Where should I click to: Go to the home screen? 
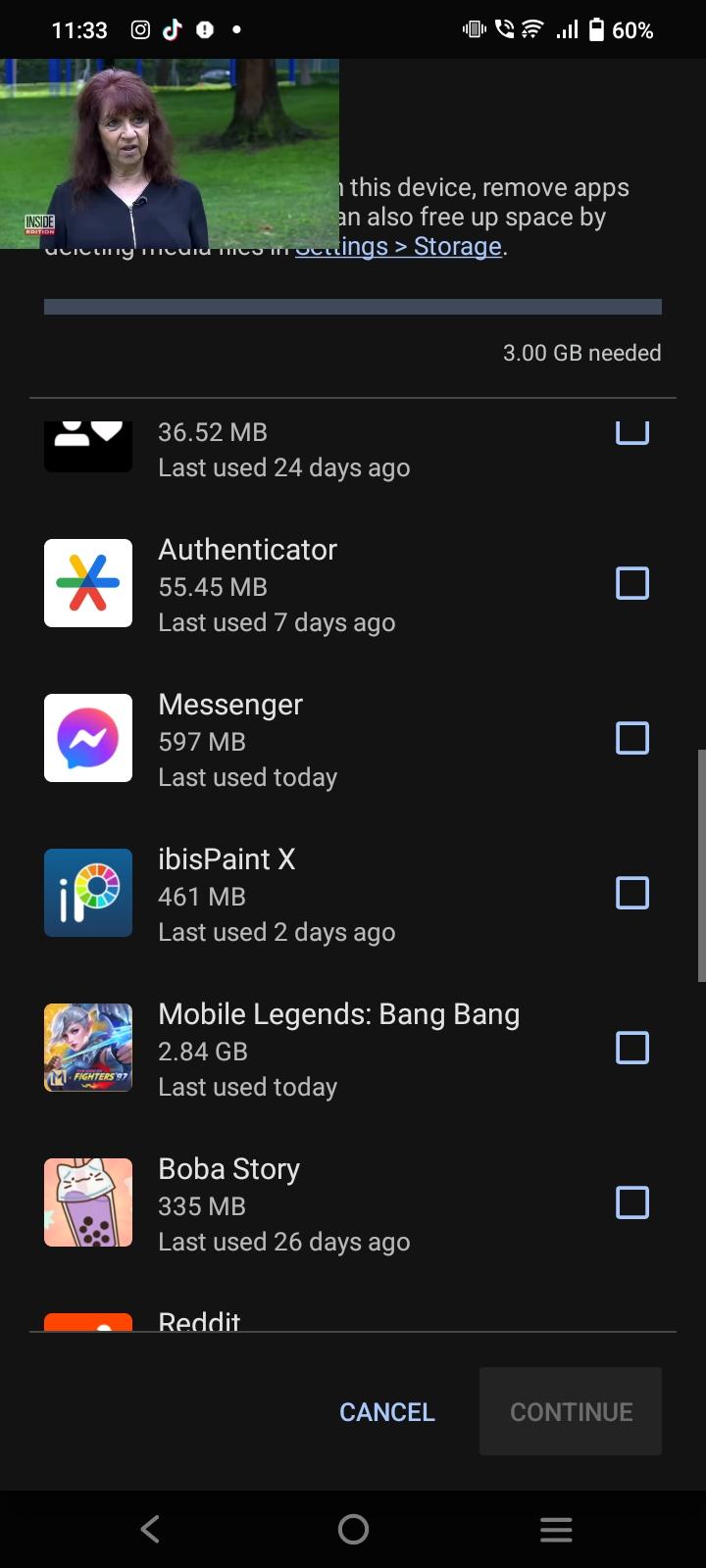pyautogui.click(x=353, y=1529)
